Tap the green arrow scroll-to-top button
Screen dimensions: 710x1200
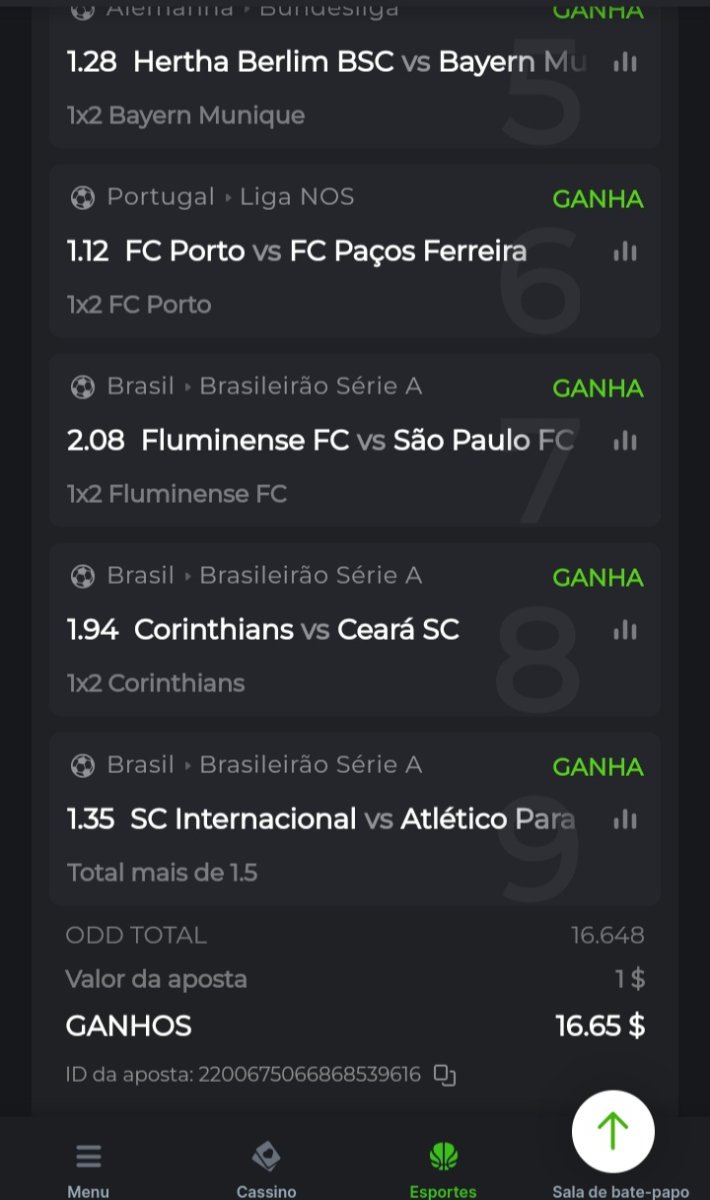click(612, 1131)
